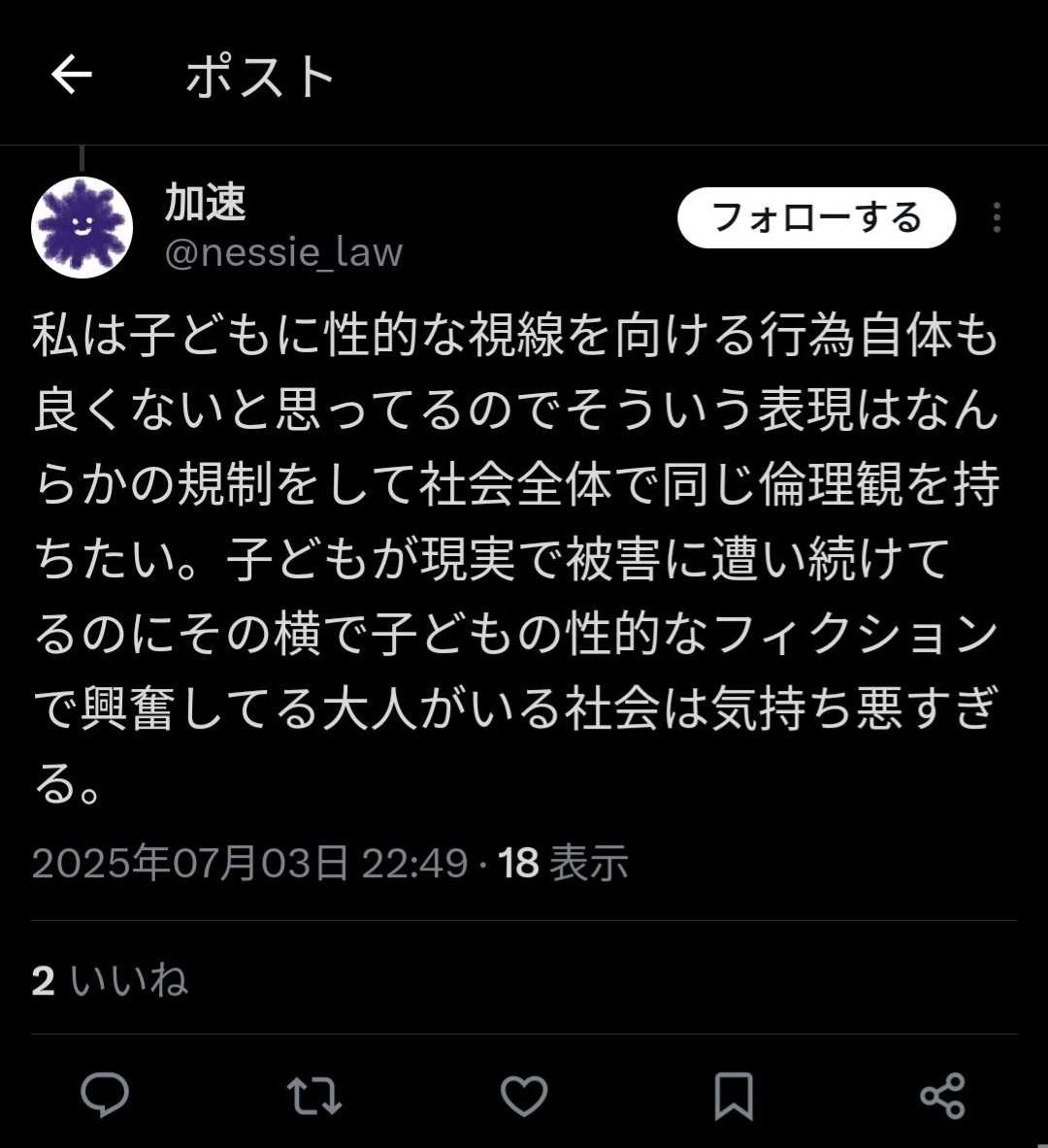Share this post
Viewport: 1048px width, 1148px height.
(x=942, y=1097)
